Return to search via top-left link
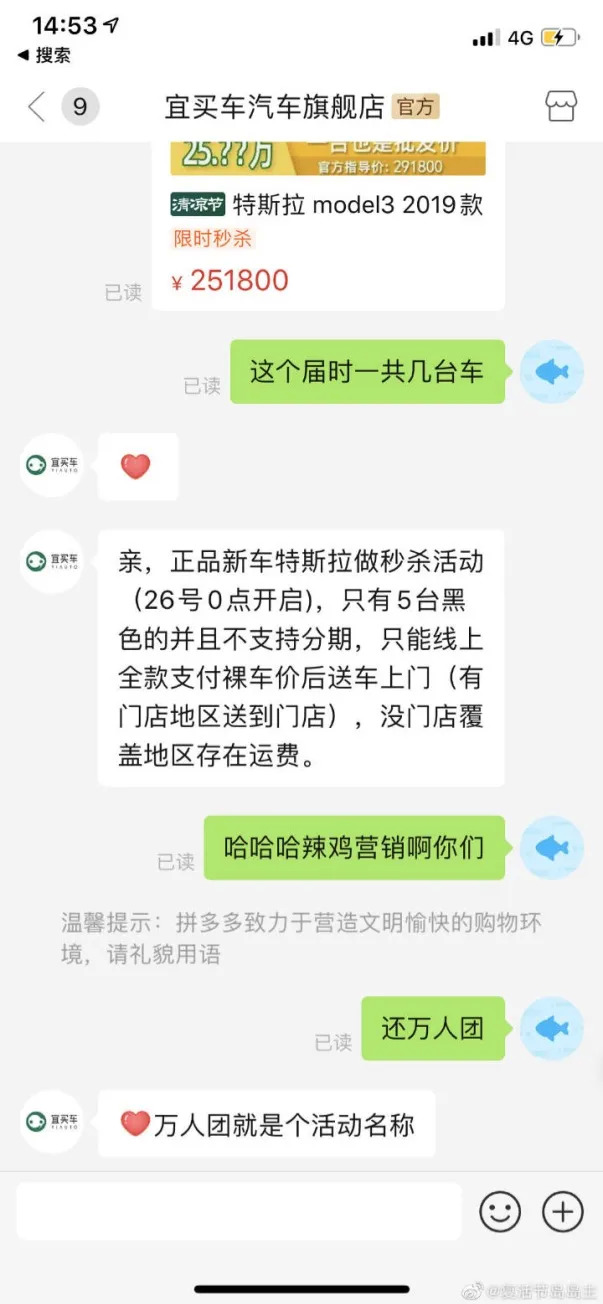The height and width of the screenshot is (1304, 603). (x=45, y=56)
